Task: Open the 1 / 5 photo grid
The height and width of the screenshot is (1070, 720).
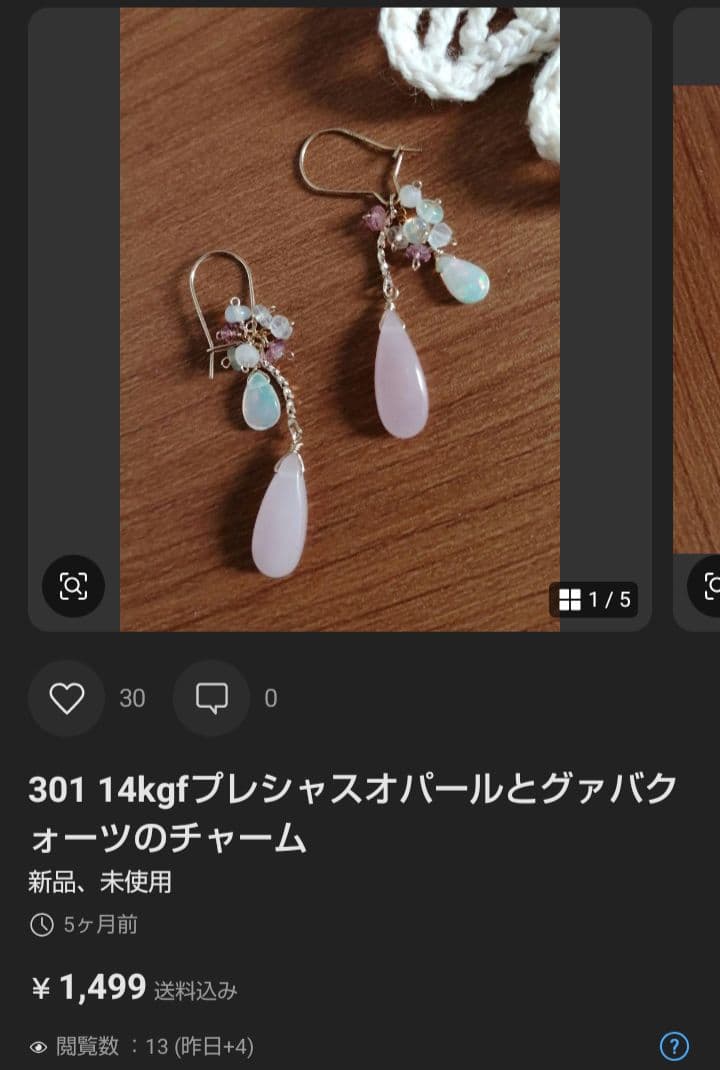Action: tap(594, 600)
